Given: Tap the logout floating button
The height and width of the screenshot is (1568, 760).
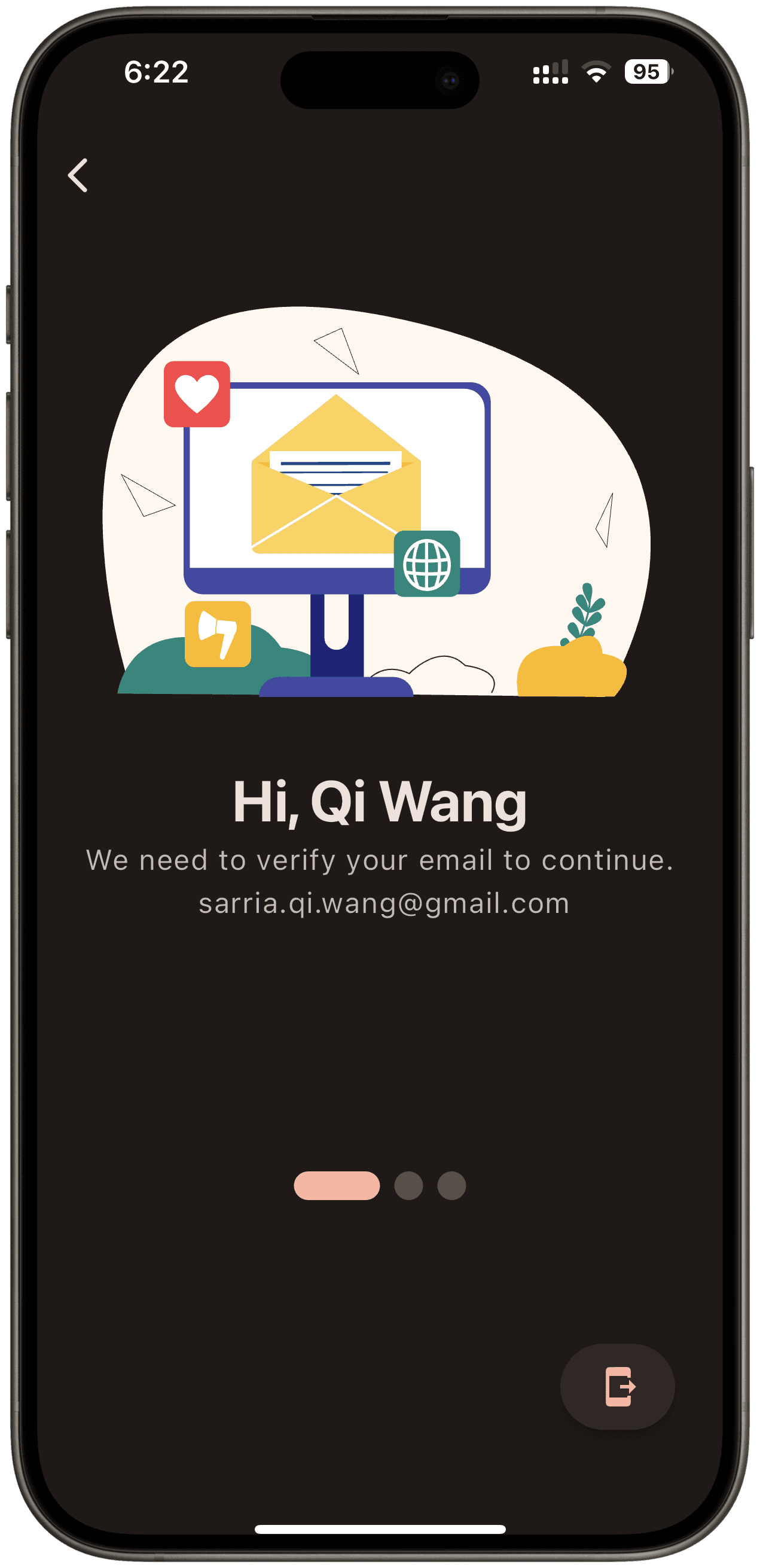Looking at the screenshot, I should coord(617,1387).
